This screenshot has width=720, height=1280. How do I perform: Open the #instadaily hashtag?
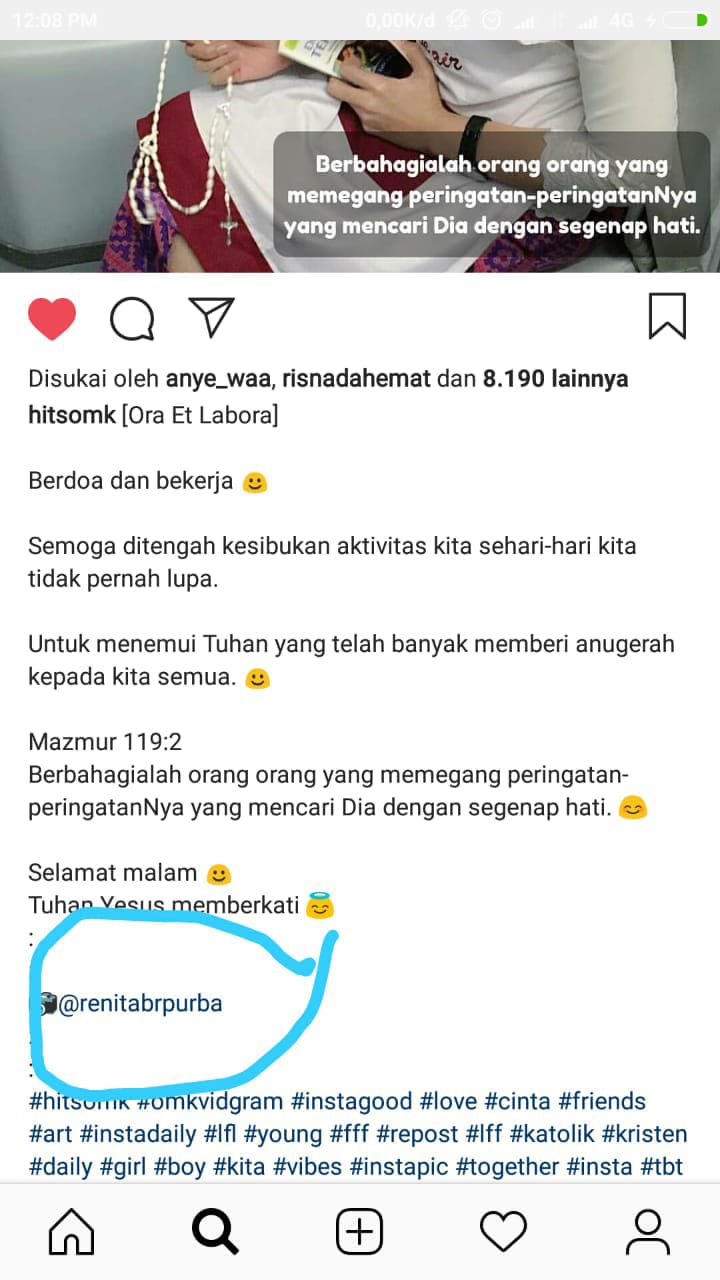point(137,1134)
